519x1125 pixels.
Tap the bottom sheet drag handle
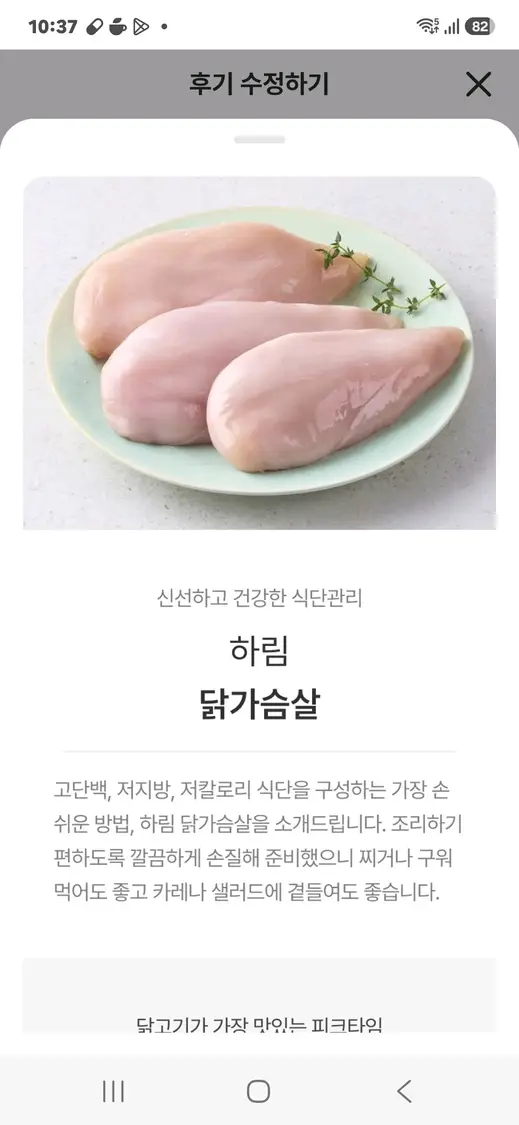click(259, 139)
